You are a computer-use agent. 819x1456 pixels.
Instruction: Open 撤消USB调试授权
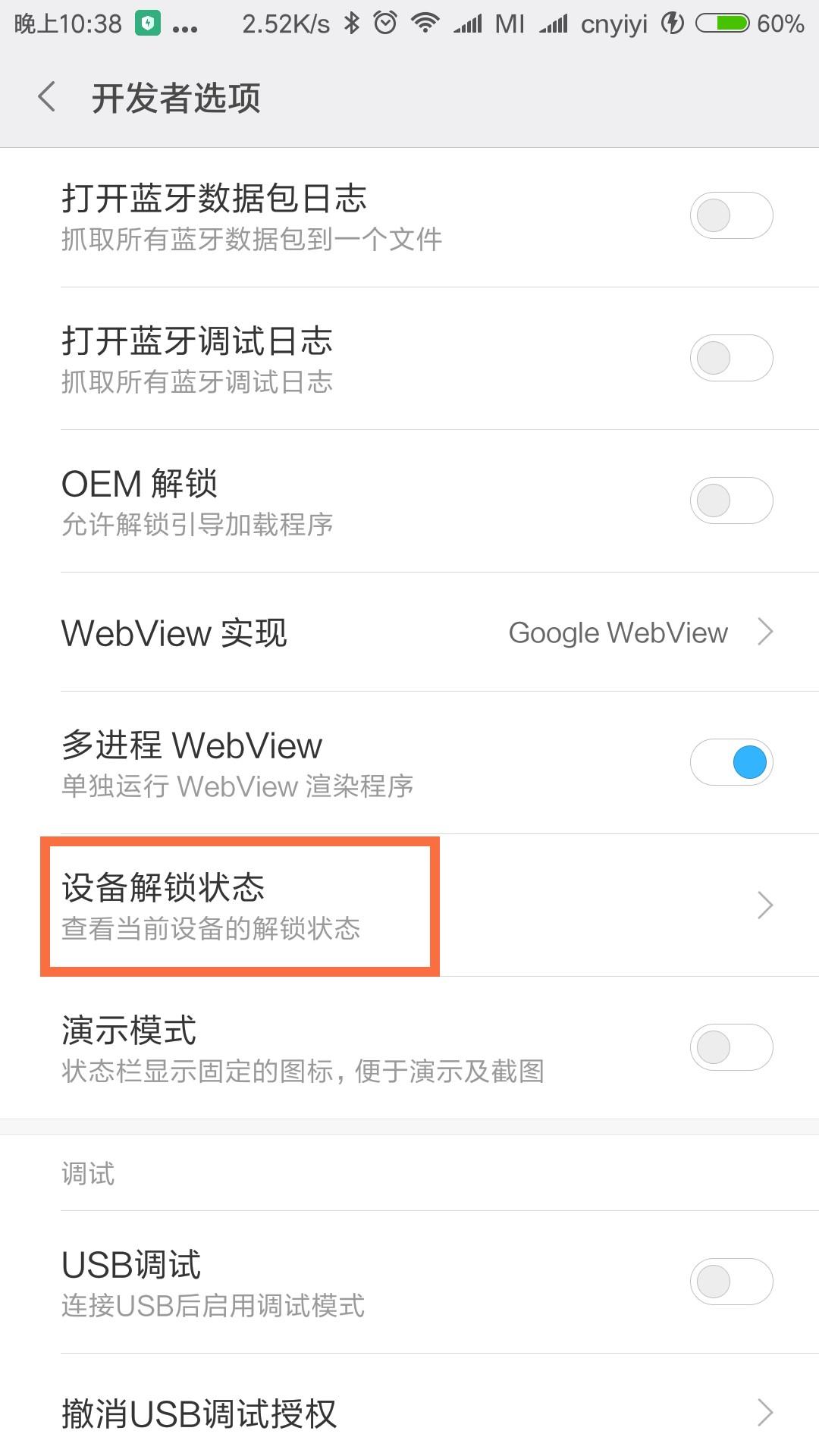pos(409,1413)
